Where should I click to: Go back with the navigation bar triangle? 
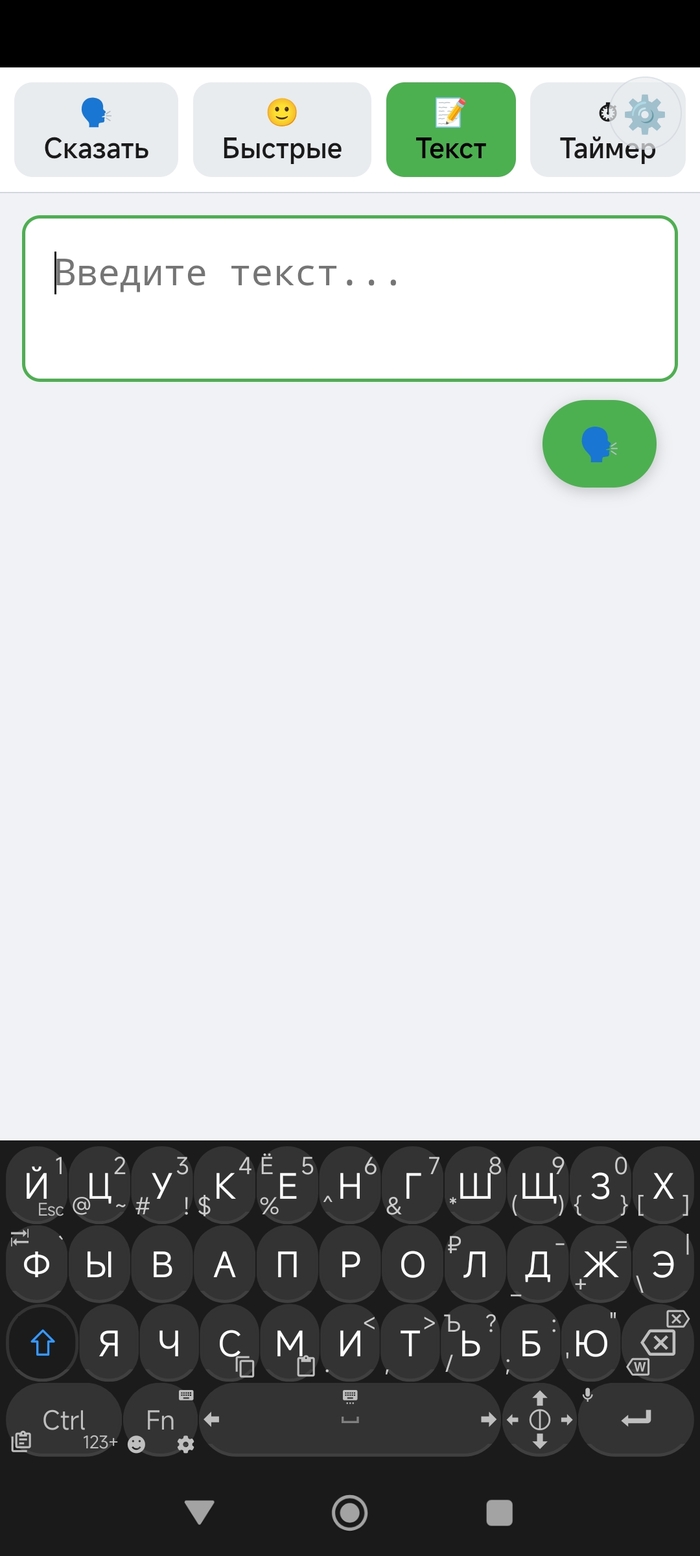click(x=199, y=1512)
